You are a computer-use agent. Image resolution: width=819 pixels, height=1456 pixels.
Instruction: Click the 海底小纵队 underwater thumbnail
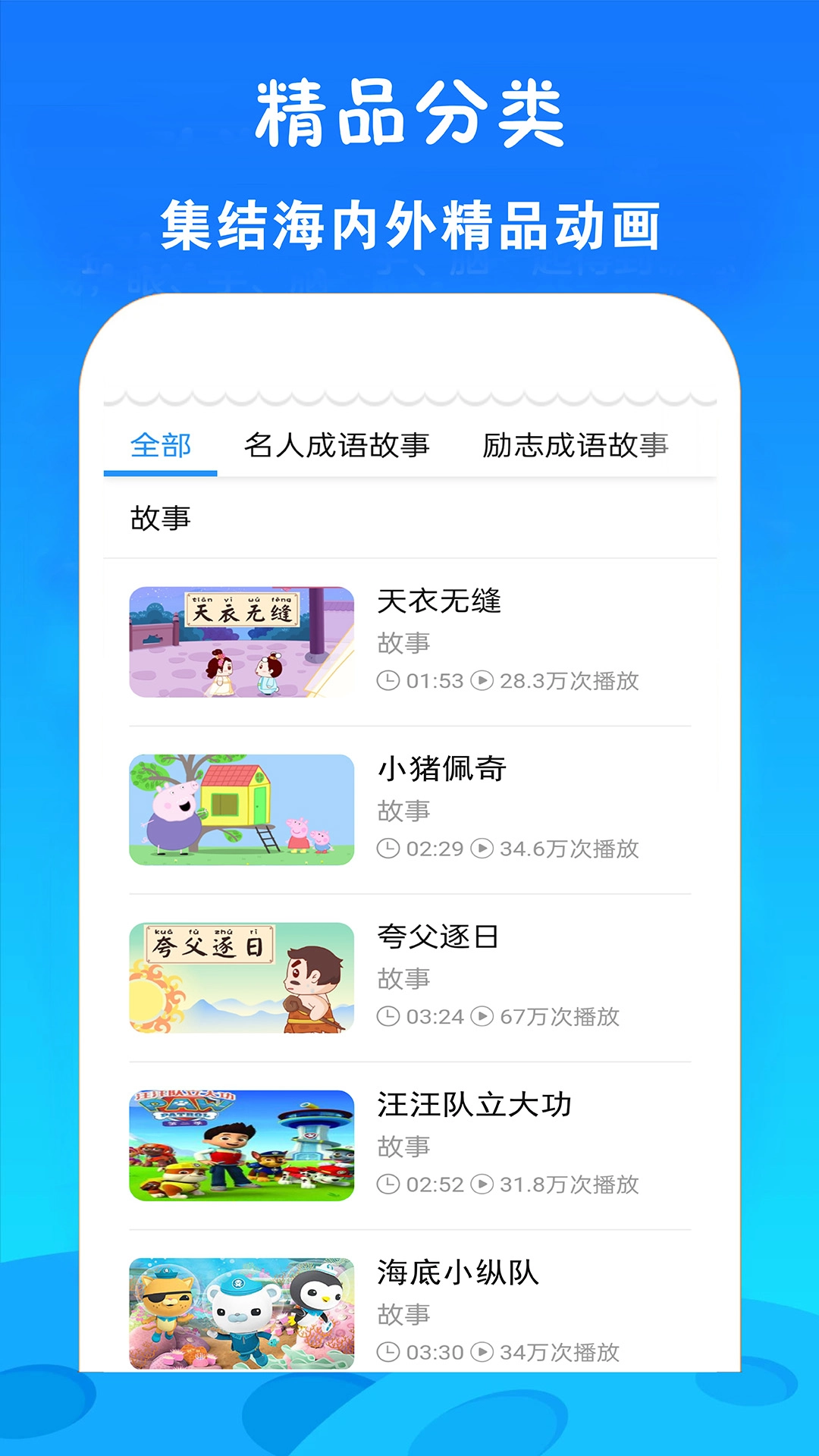click(x=241, y=1311)
